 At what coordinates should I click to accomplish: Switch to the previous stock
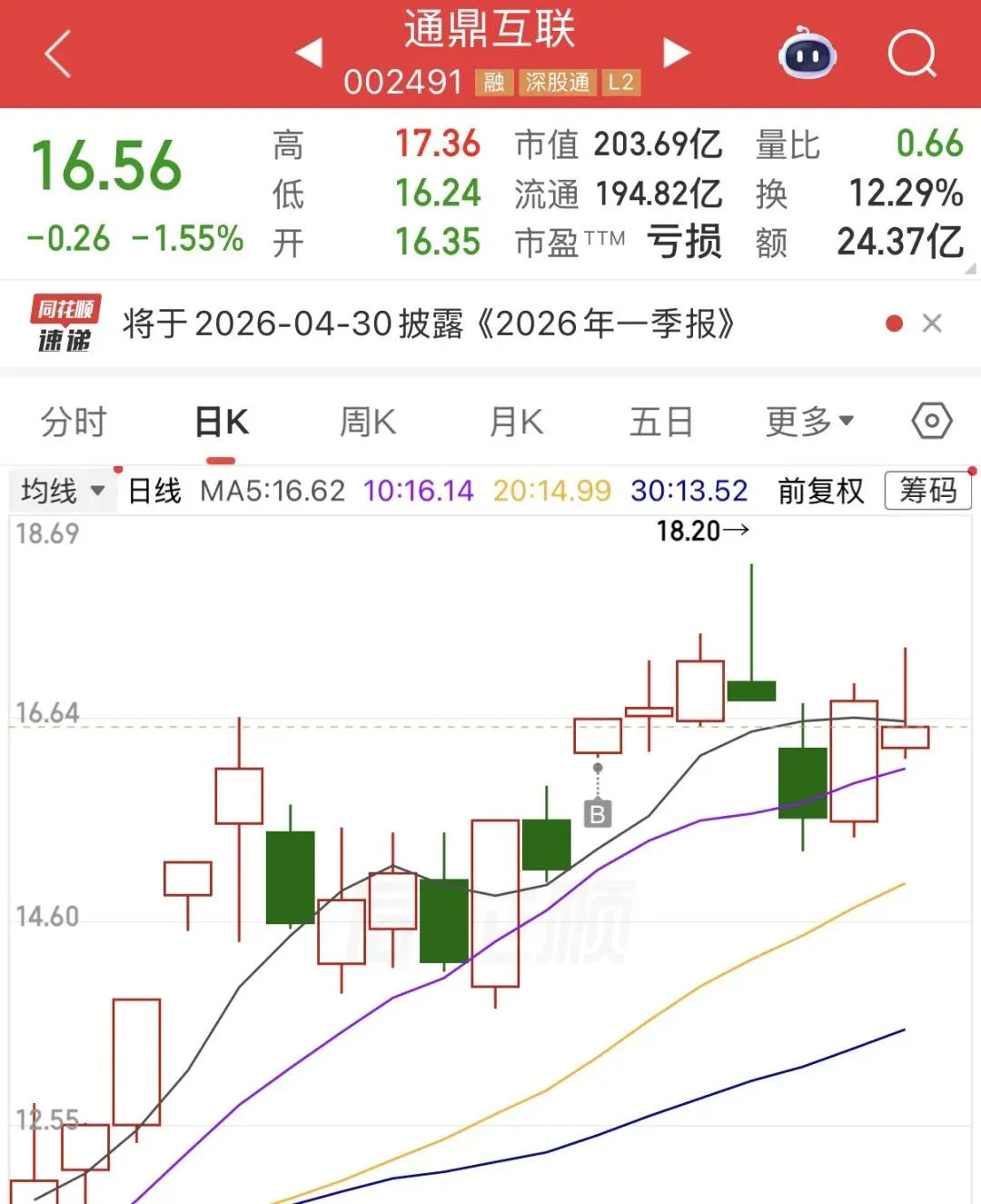pyautogui.click(x=309, y=53)
